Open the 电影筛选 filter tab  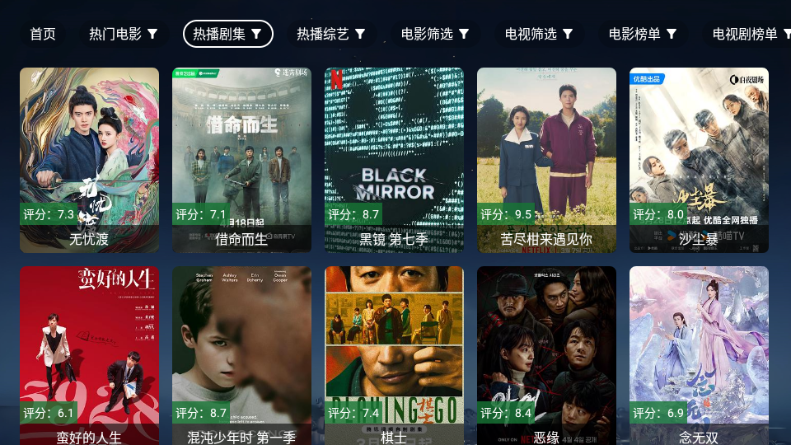pos(435,34)
